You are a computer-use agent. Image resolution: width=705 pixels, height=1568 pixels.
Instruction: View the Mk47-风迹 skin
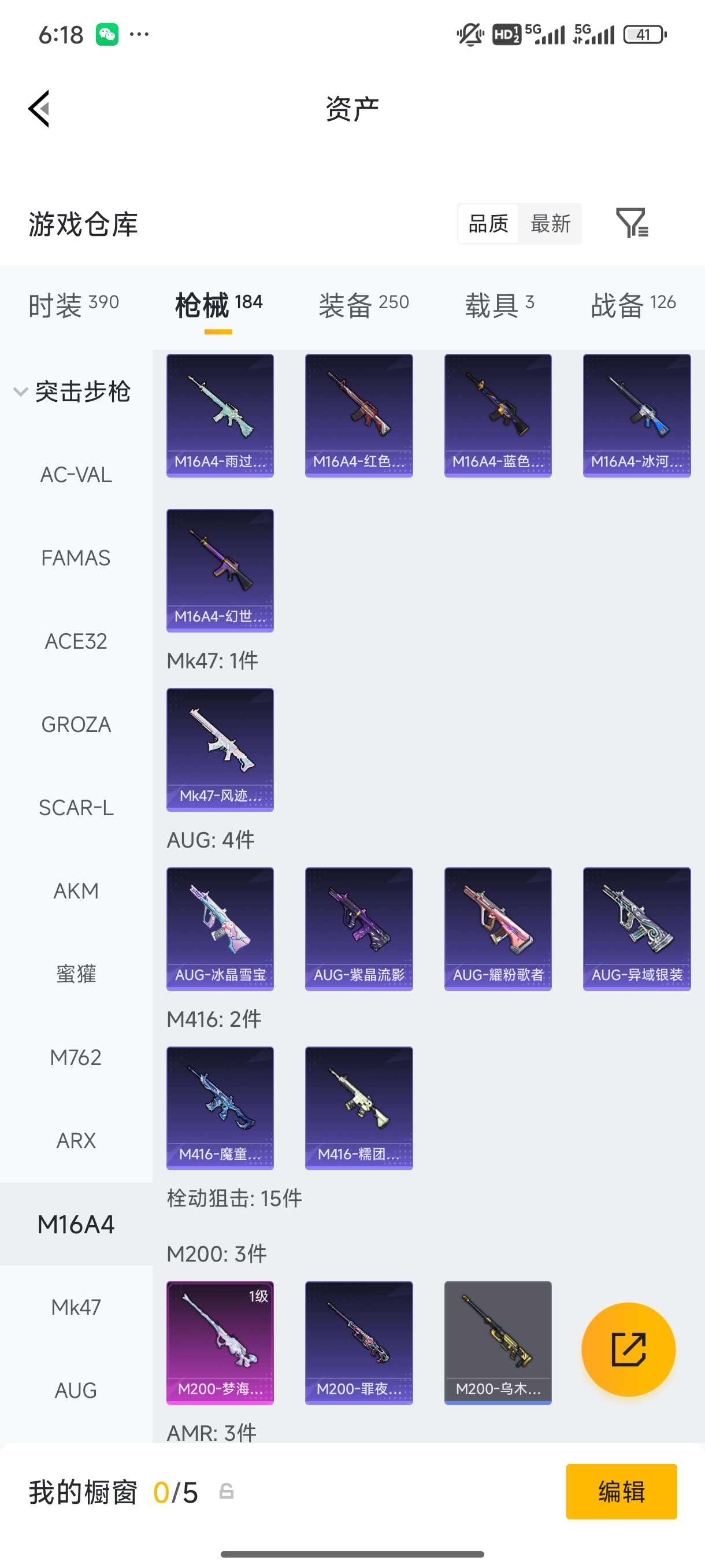[x=220, y=750]
